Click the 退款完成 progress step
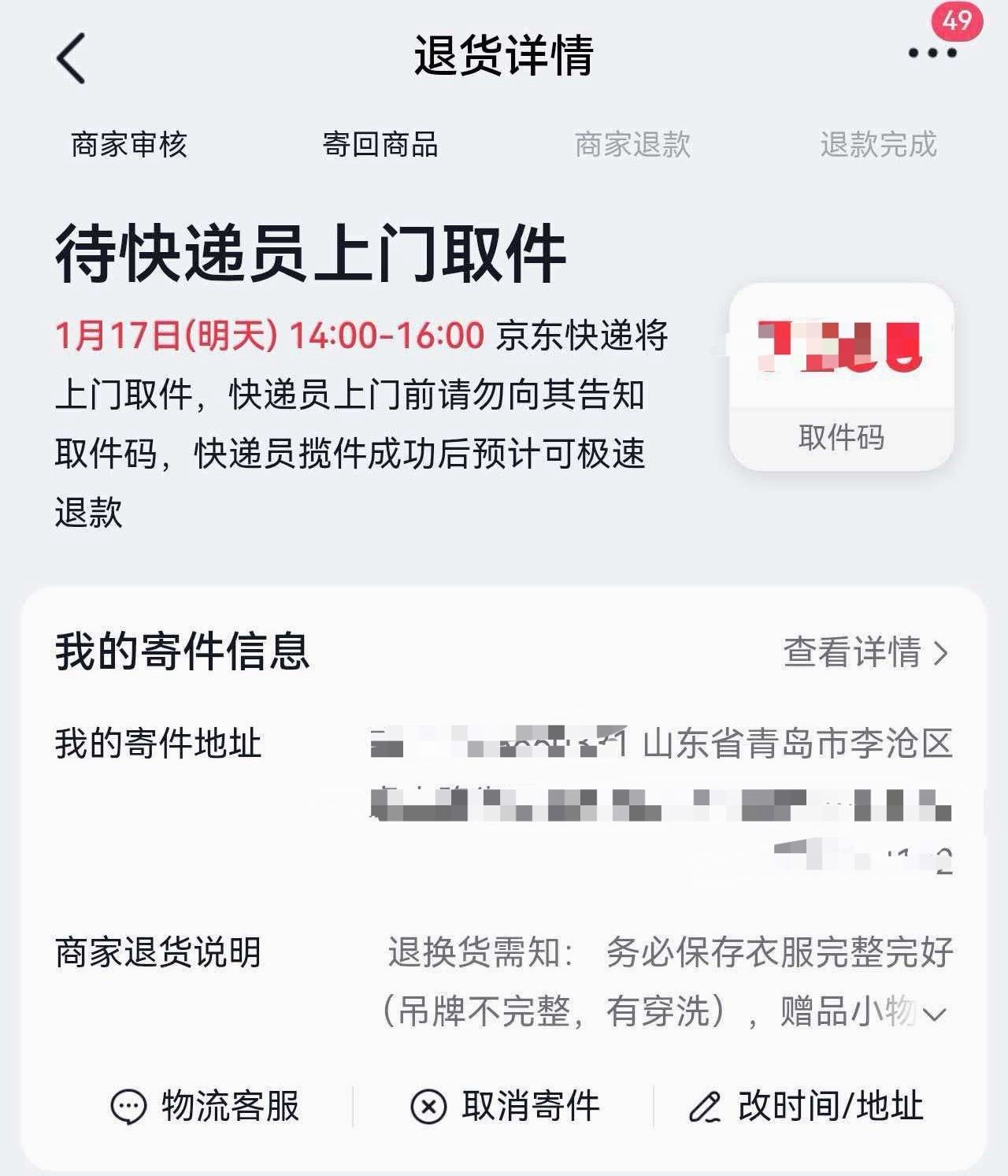The width and height of the screenshot is (1008, 1176). click(878, 145)
